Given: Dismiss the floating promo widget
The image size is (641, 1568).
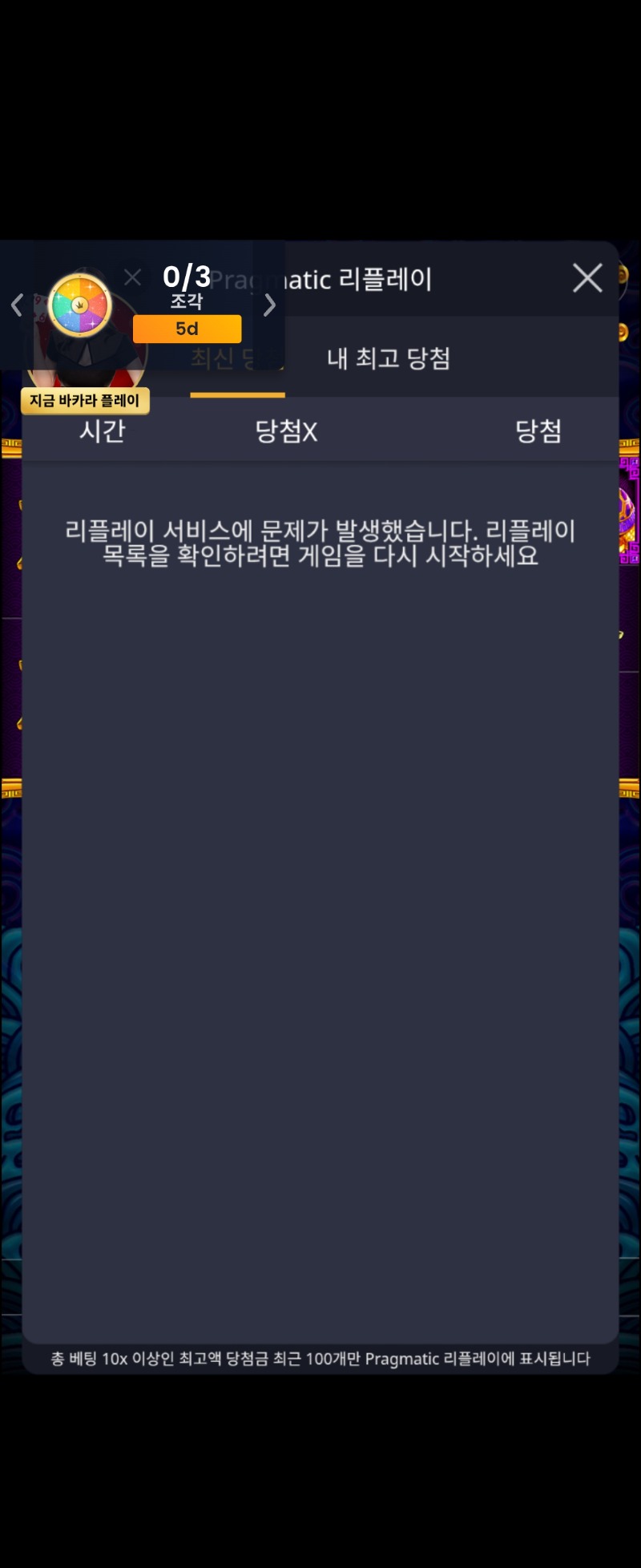Looking at the screenshot, I should pos(133,277).
